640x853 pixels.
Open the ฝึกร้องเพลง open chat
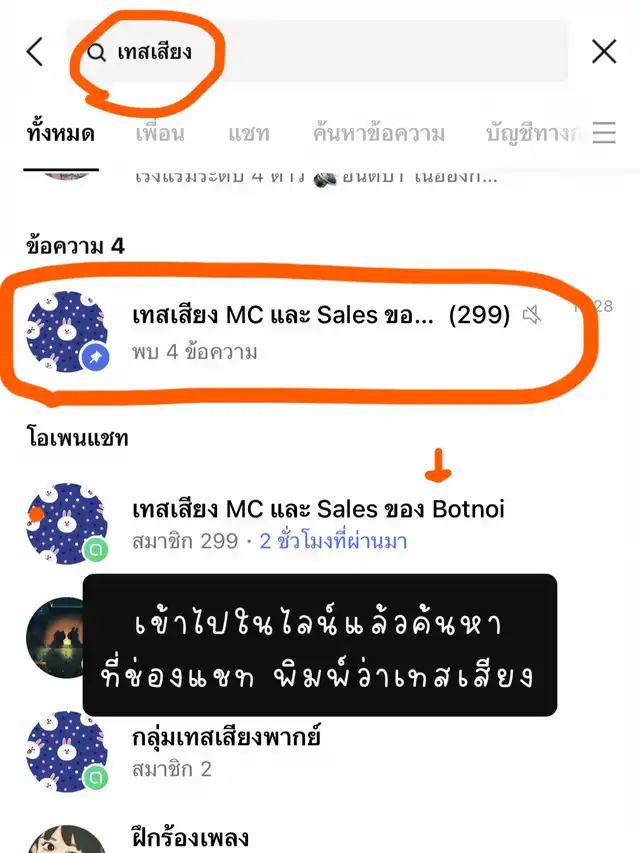[190, 838]
